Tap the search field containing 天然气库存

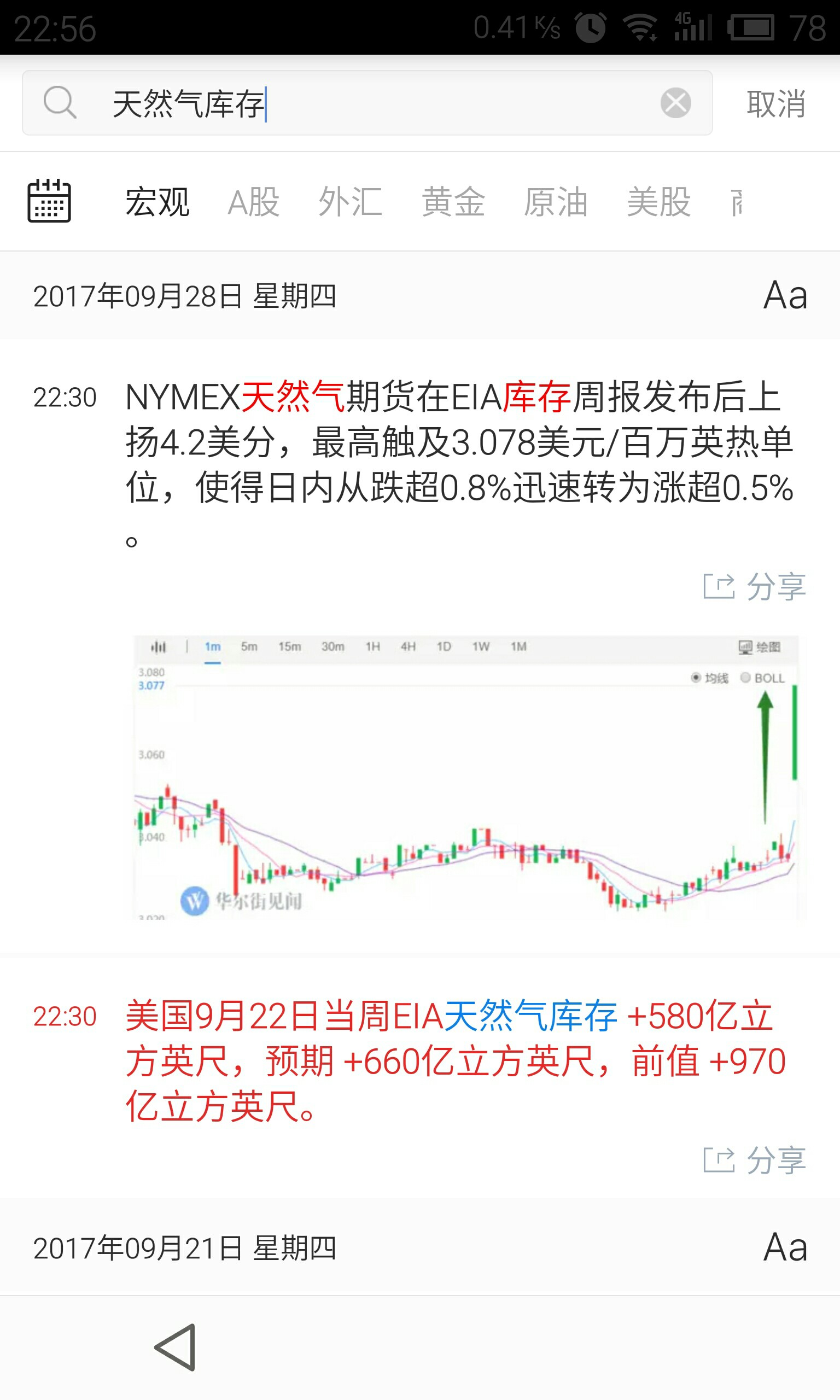point(367,103)
